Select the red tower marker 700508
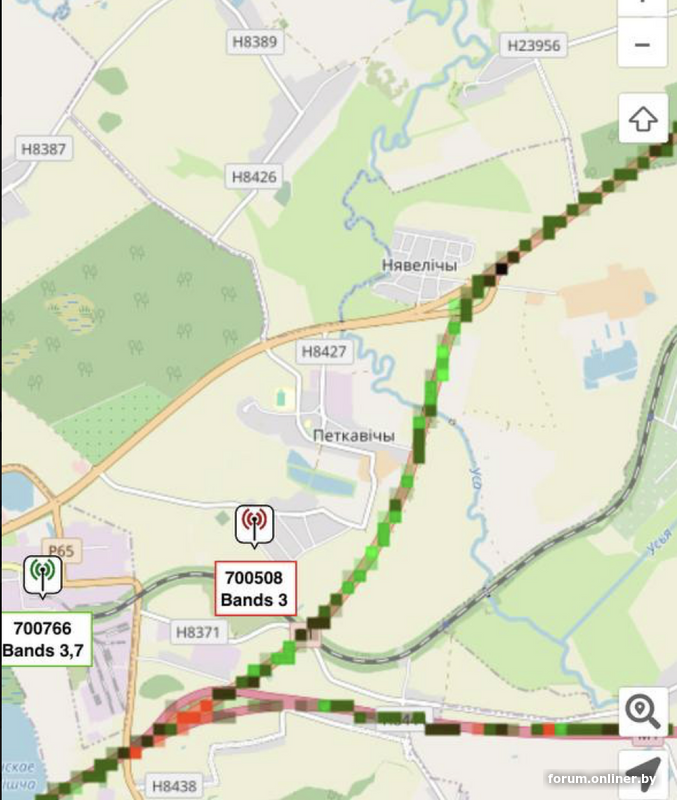 (255, 524)
